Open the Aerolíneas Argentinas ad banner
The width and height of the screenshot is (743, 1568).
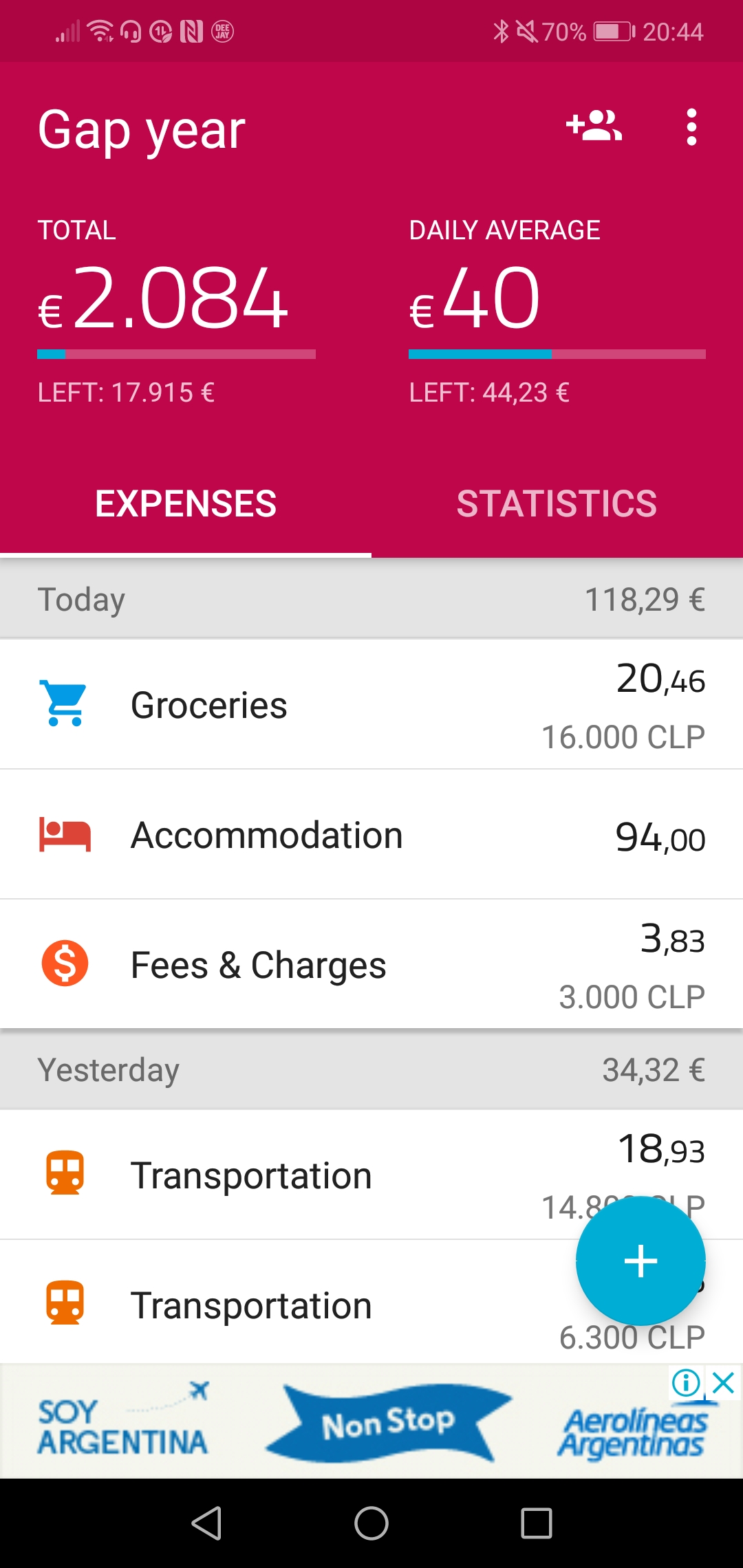(x=371, y=1422)
